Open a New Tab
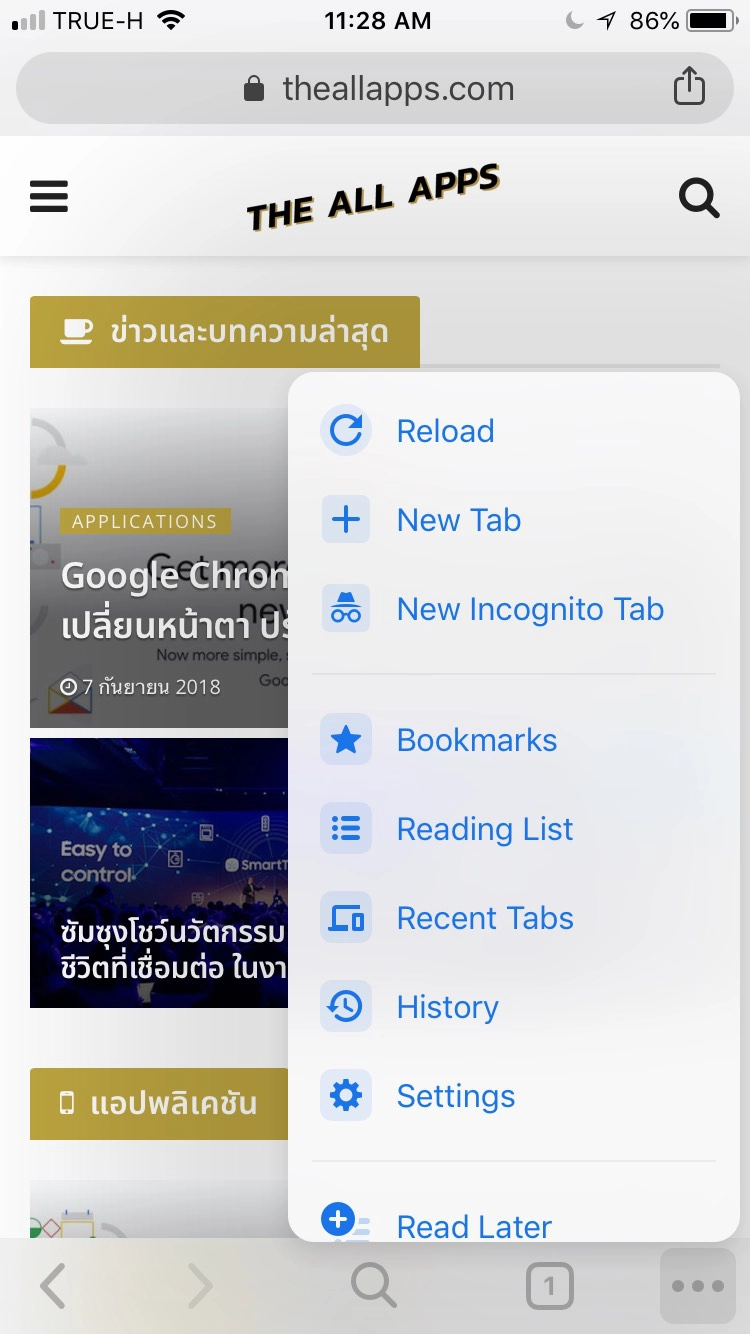Viewport: 750px width, 1334px height. [x=458, y=520]
